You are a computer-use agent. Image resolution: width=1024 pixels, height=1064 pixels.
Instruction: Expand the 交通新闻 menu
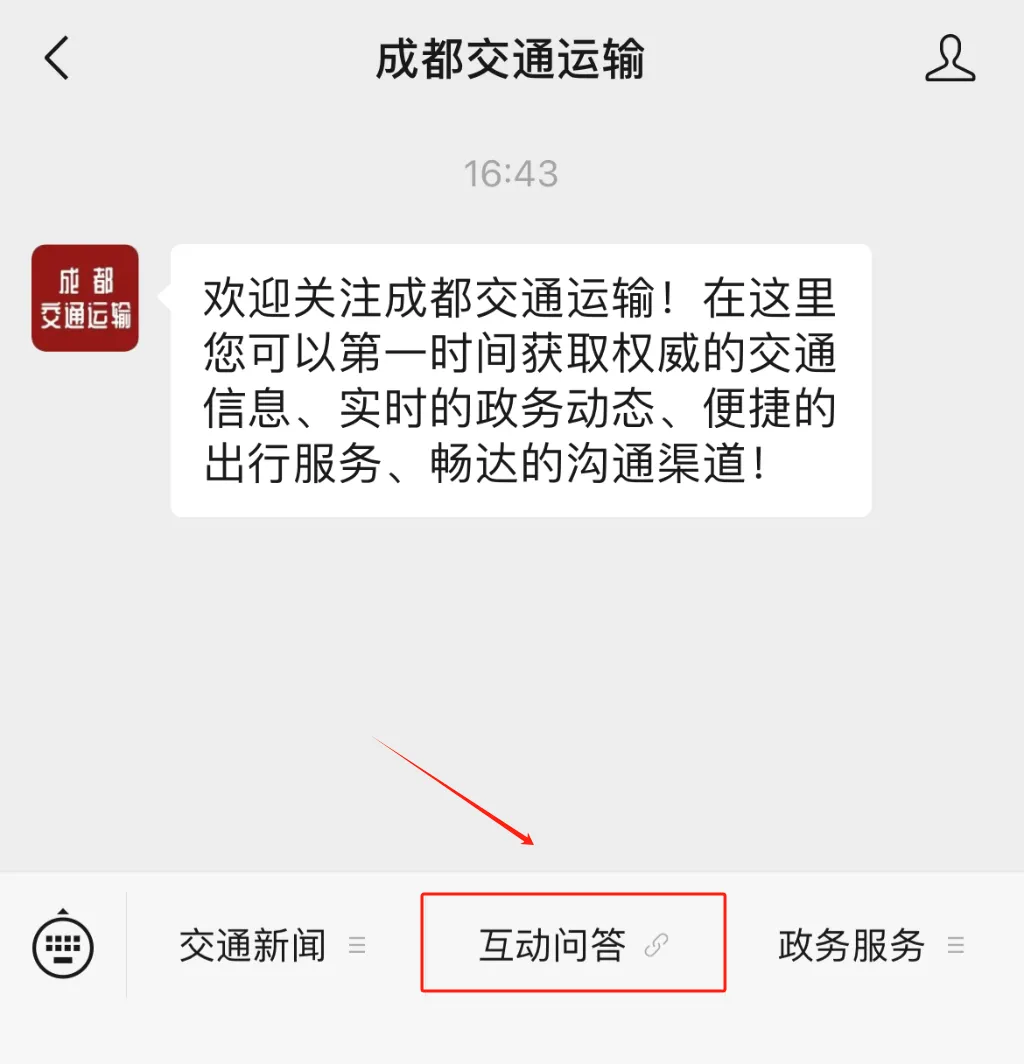click(272, 945)
